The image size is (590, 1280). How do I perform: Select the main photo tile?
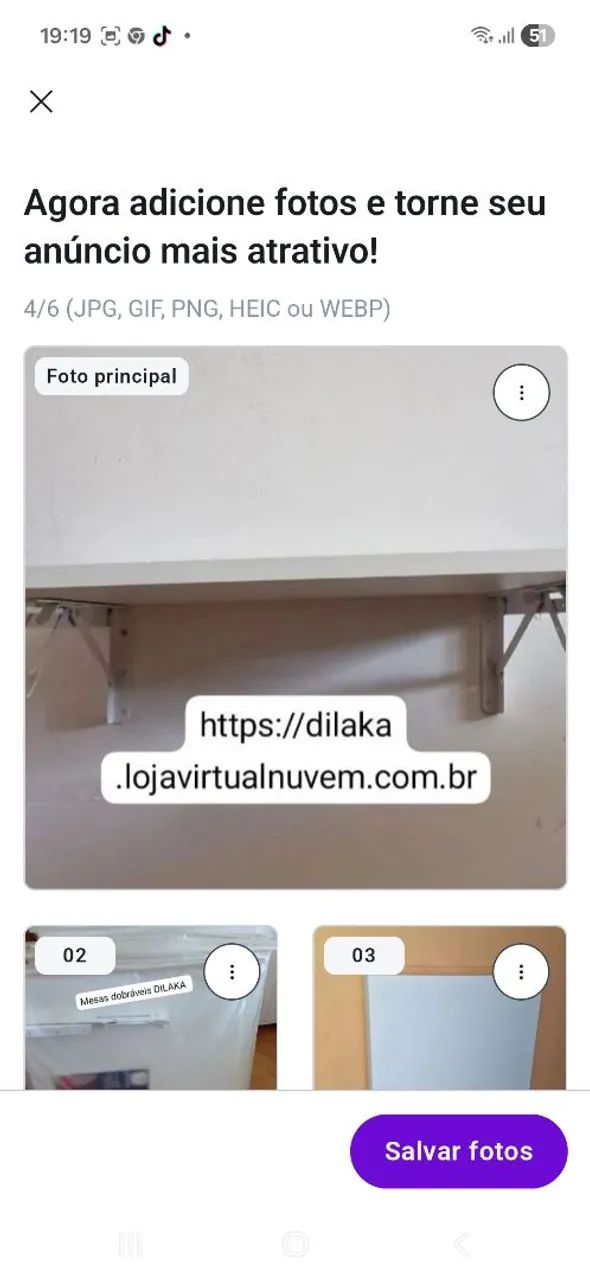pos(295,617)
